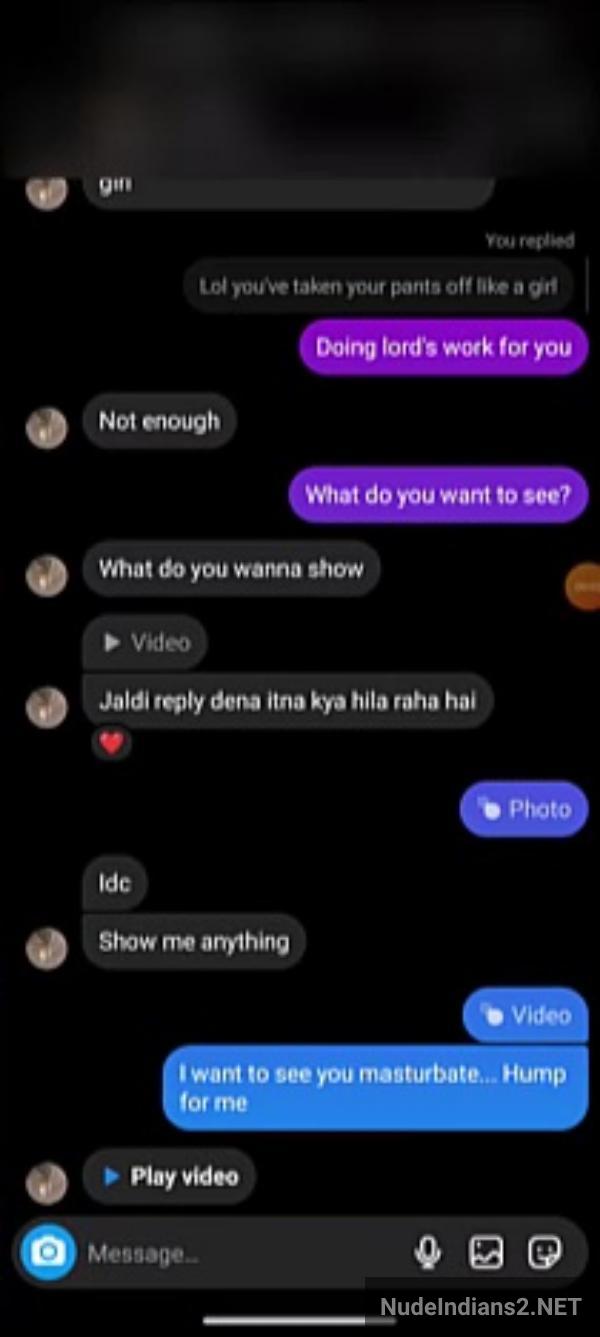The width and height of the screenshot is (600, 1337).
Task: Open the gallery image picker
Action: (x=487, y=1251)
